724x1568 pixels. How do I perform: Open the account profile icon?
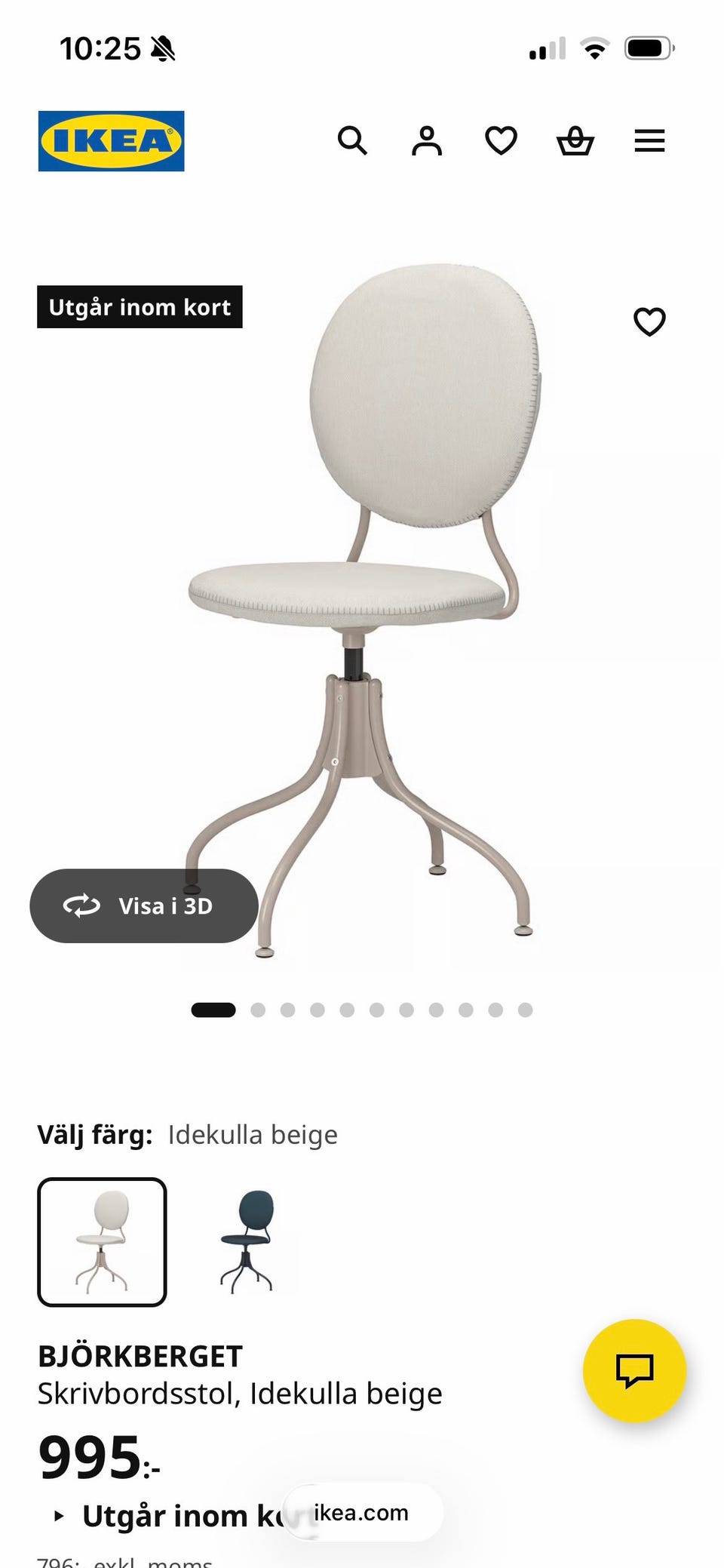(x=426, y=141)
